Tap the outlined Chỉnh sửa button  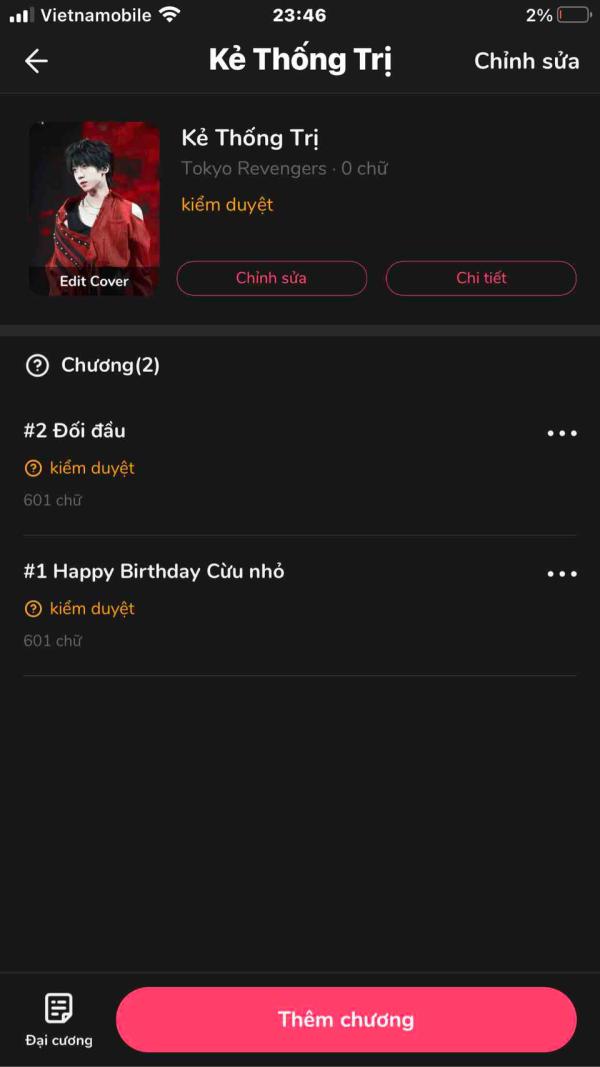[x=271, y=278]
